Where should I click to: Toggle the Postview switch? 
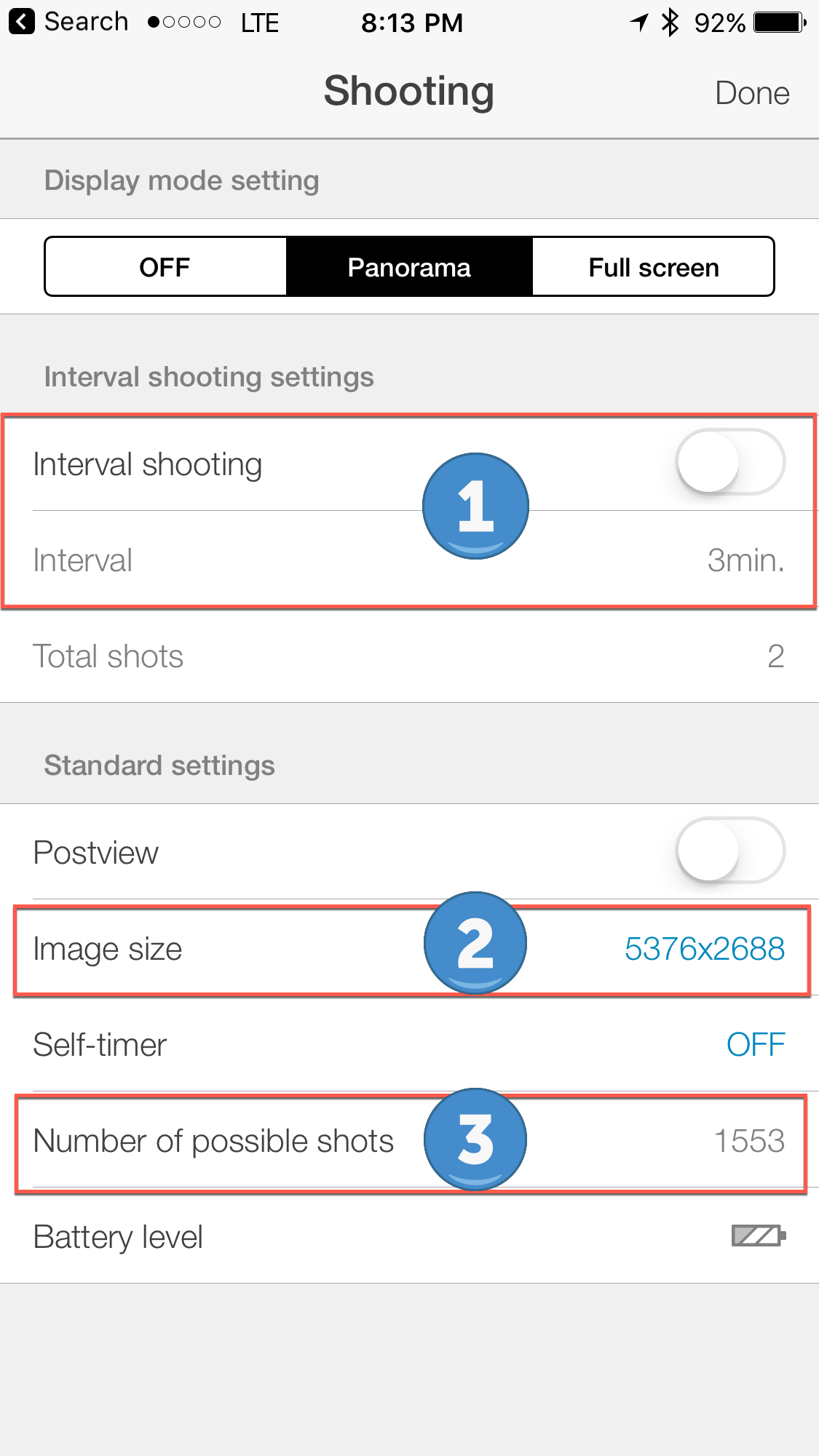point(730,851)
